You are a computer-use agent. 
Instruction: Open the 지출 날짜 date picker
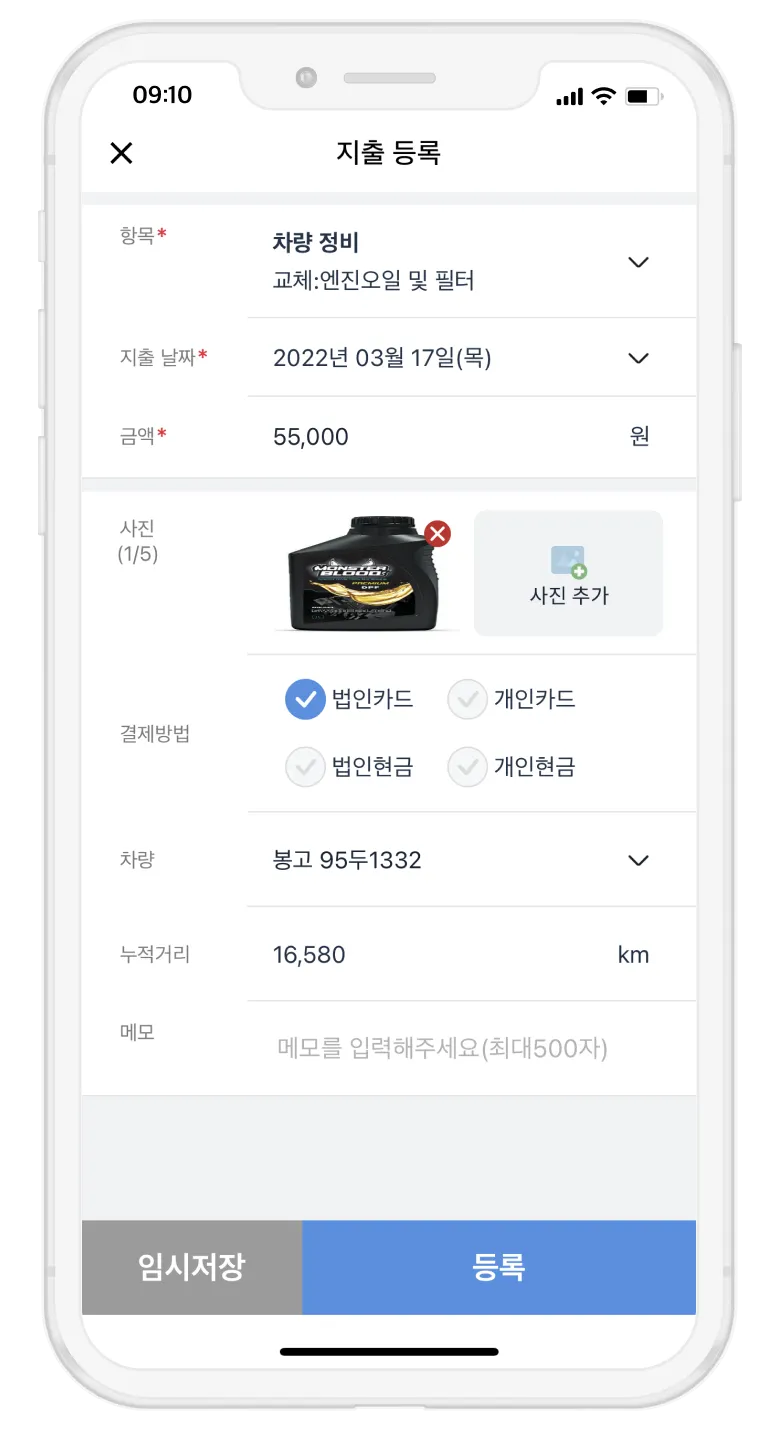[x=638, y=358]
